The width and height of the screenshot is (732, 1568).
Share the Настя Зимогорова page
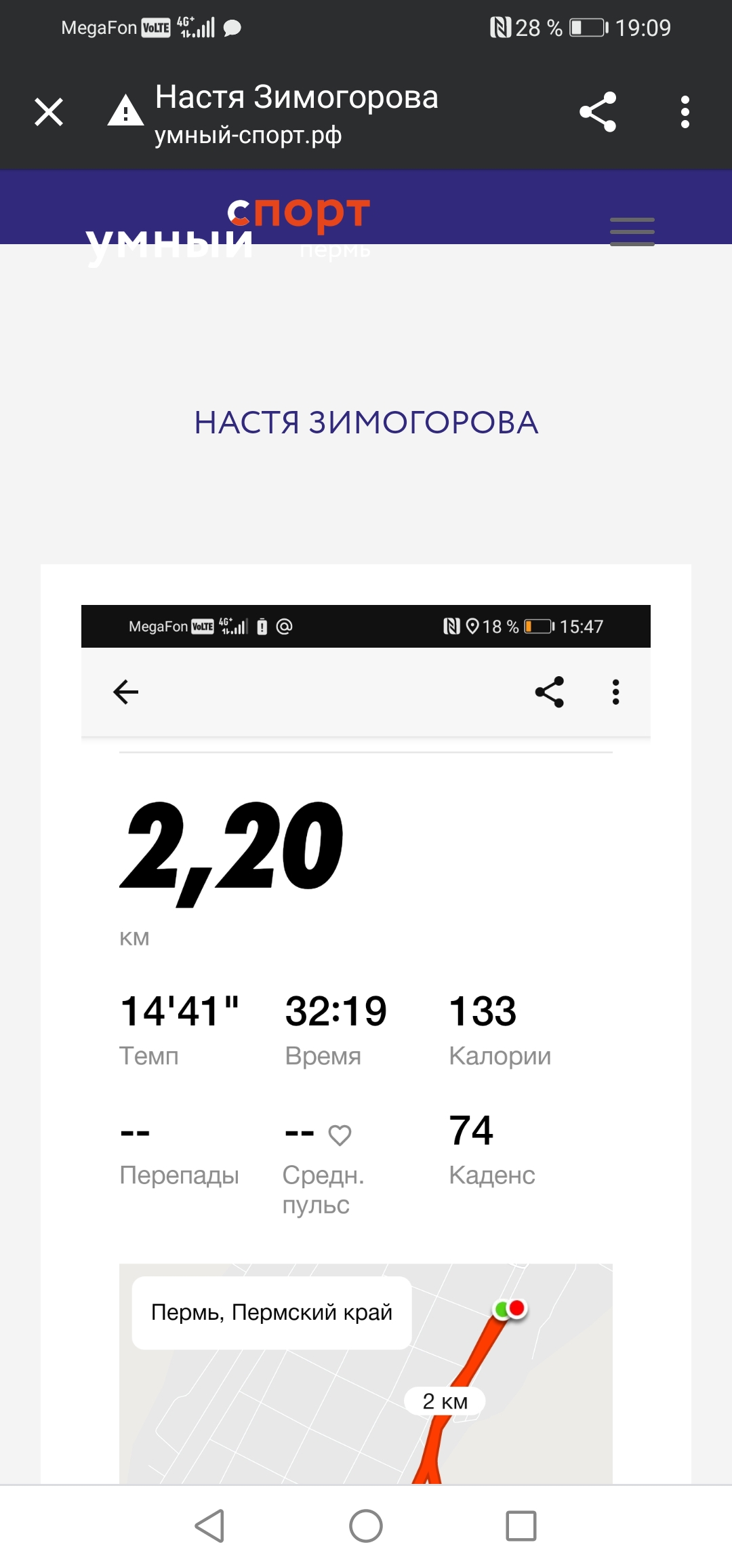point(598,112)
